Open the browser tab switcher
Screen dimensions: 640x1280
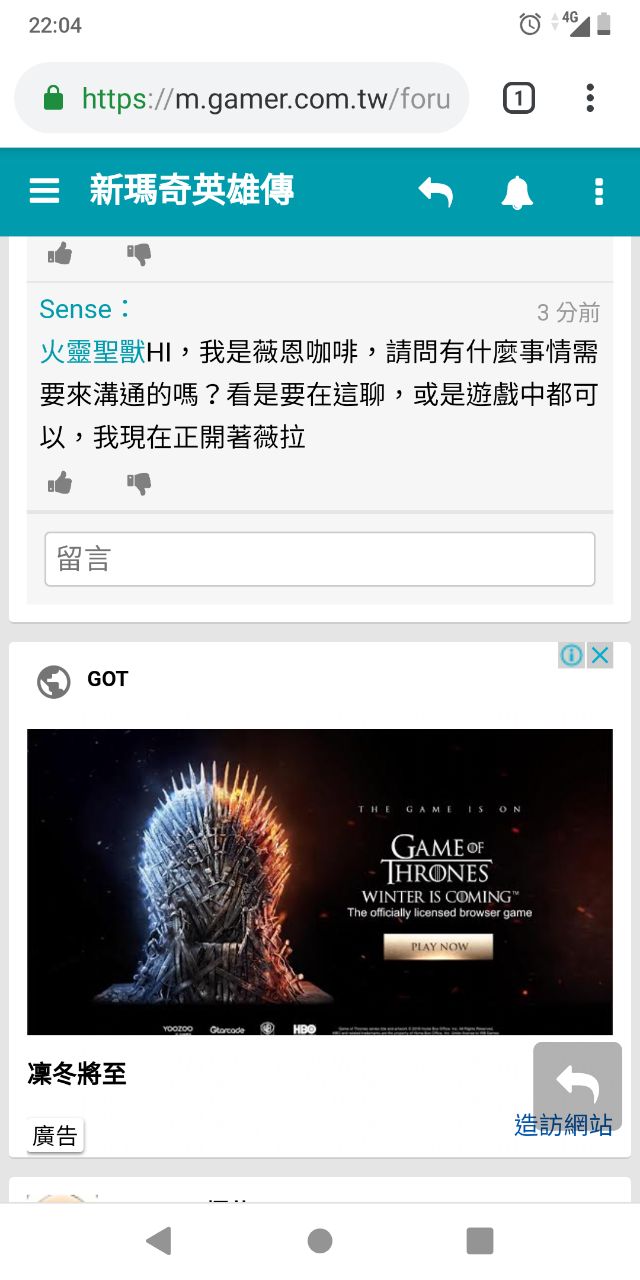click(x=518, y=98)
